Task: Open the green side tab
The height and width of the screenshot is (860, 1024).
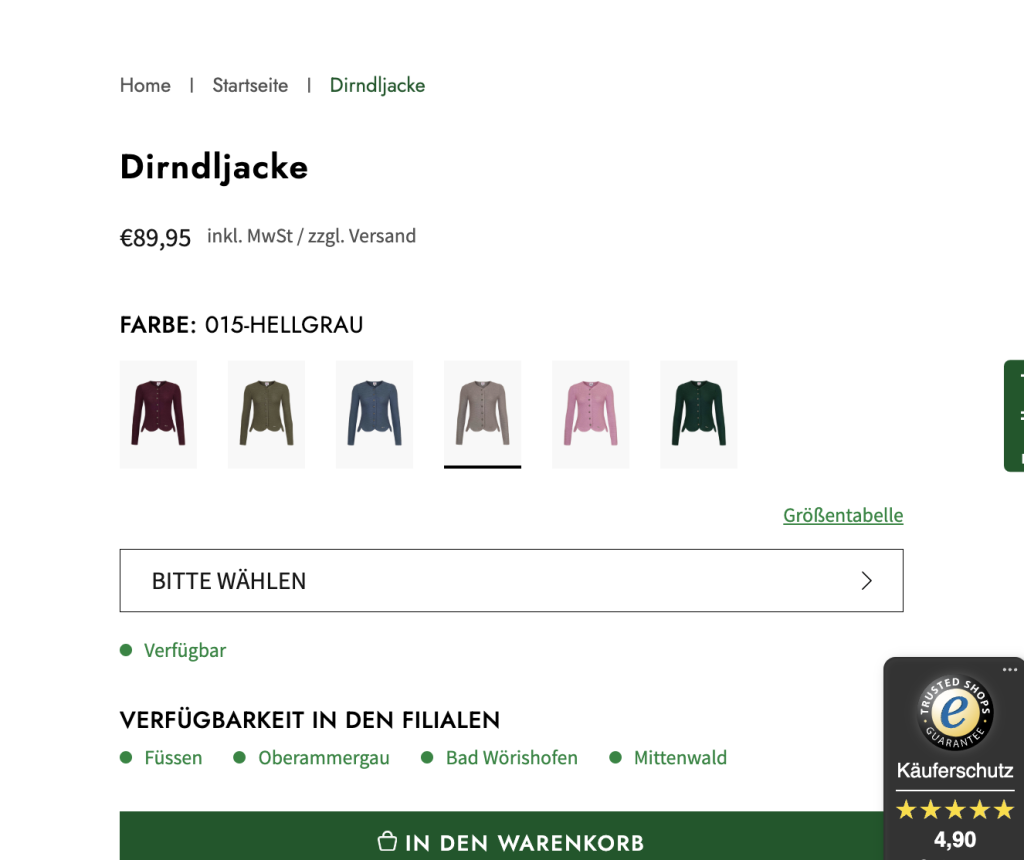Action: point(1015,415)
